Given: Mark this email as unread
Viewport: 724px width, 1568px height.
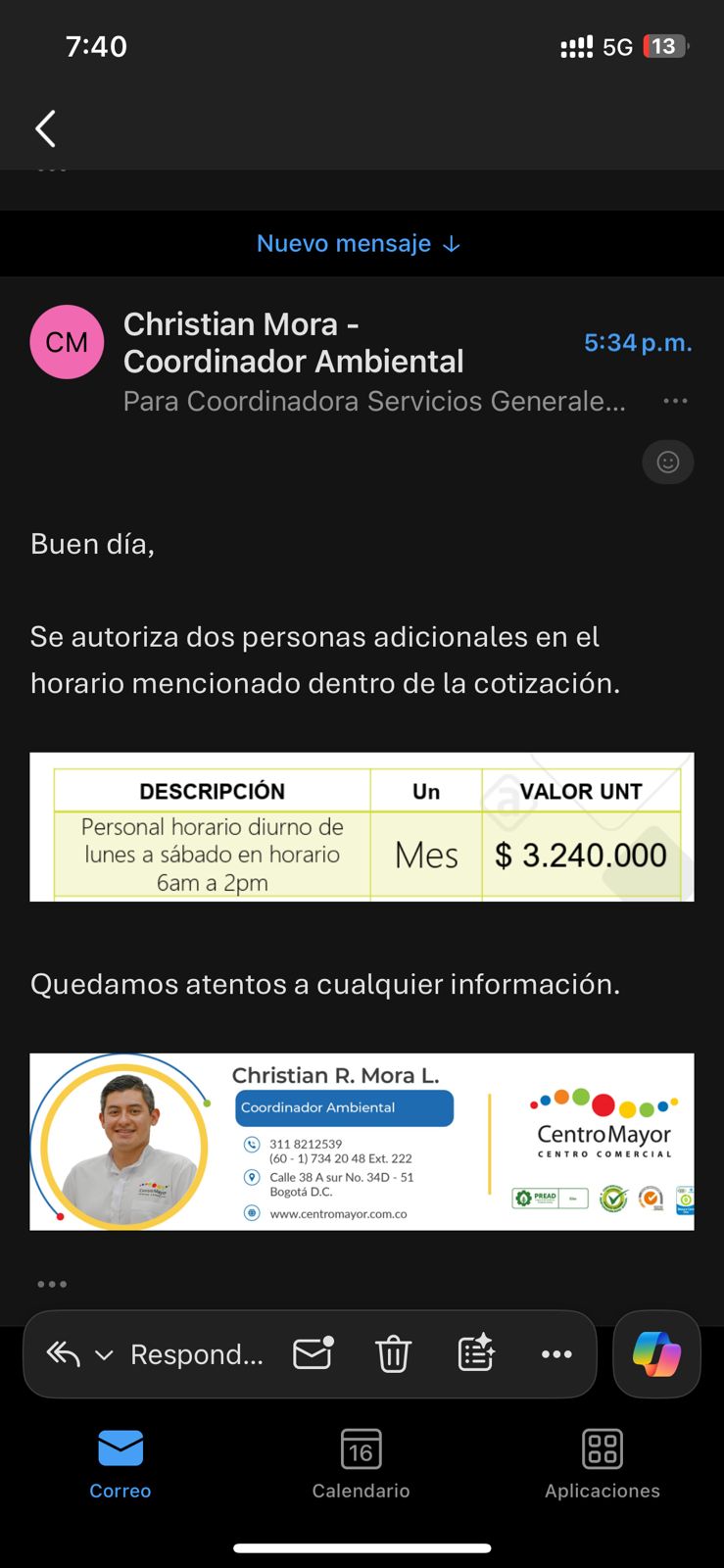Looking at the screenshot, I should coord(314,1353).
